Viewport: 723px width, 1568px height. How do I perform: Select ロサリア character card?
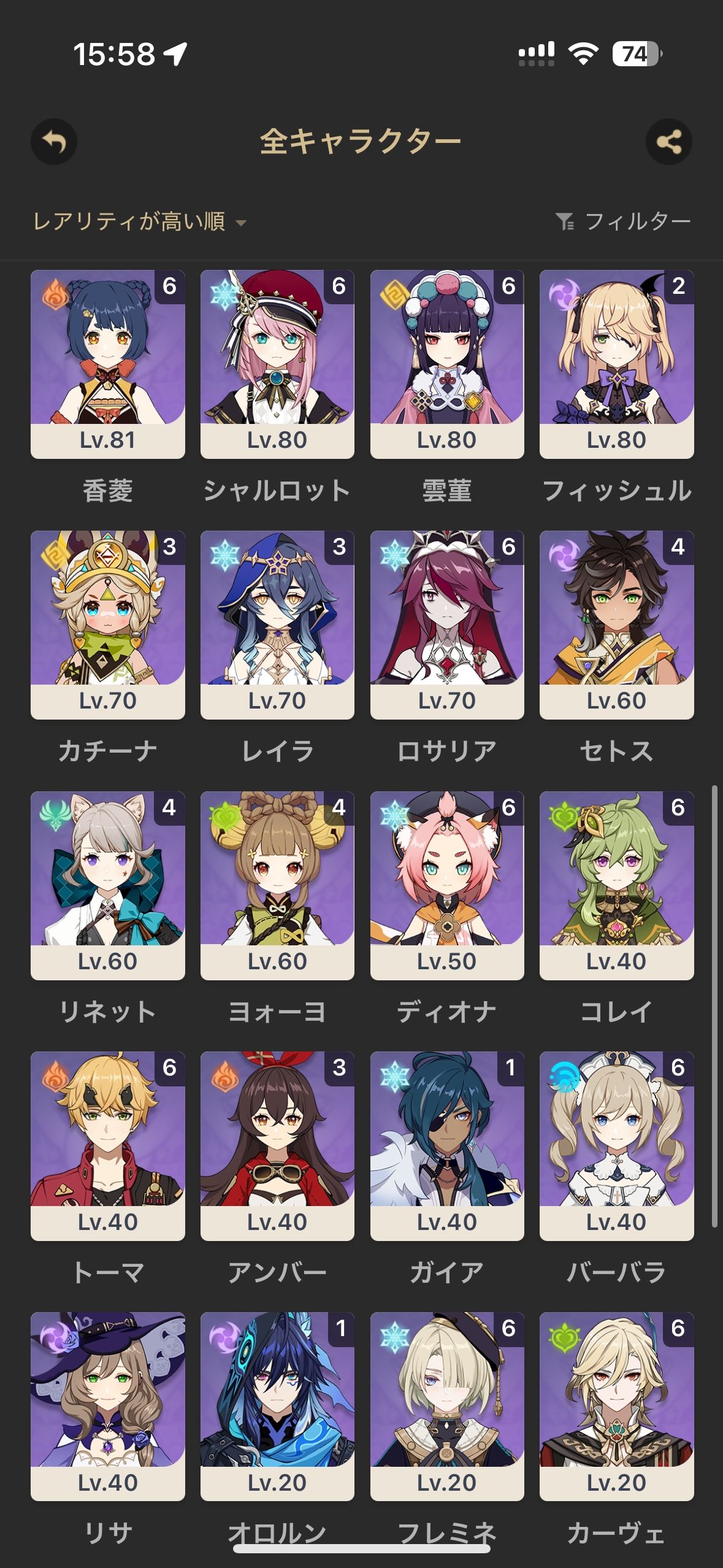tap(447, 625)
